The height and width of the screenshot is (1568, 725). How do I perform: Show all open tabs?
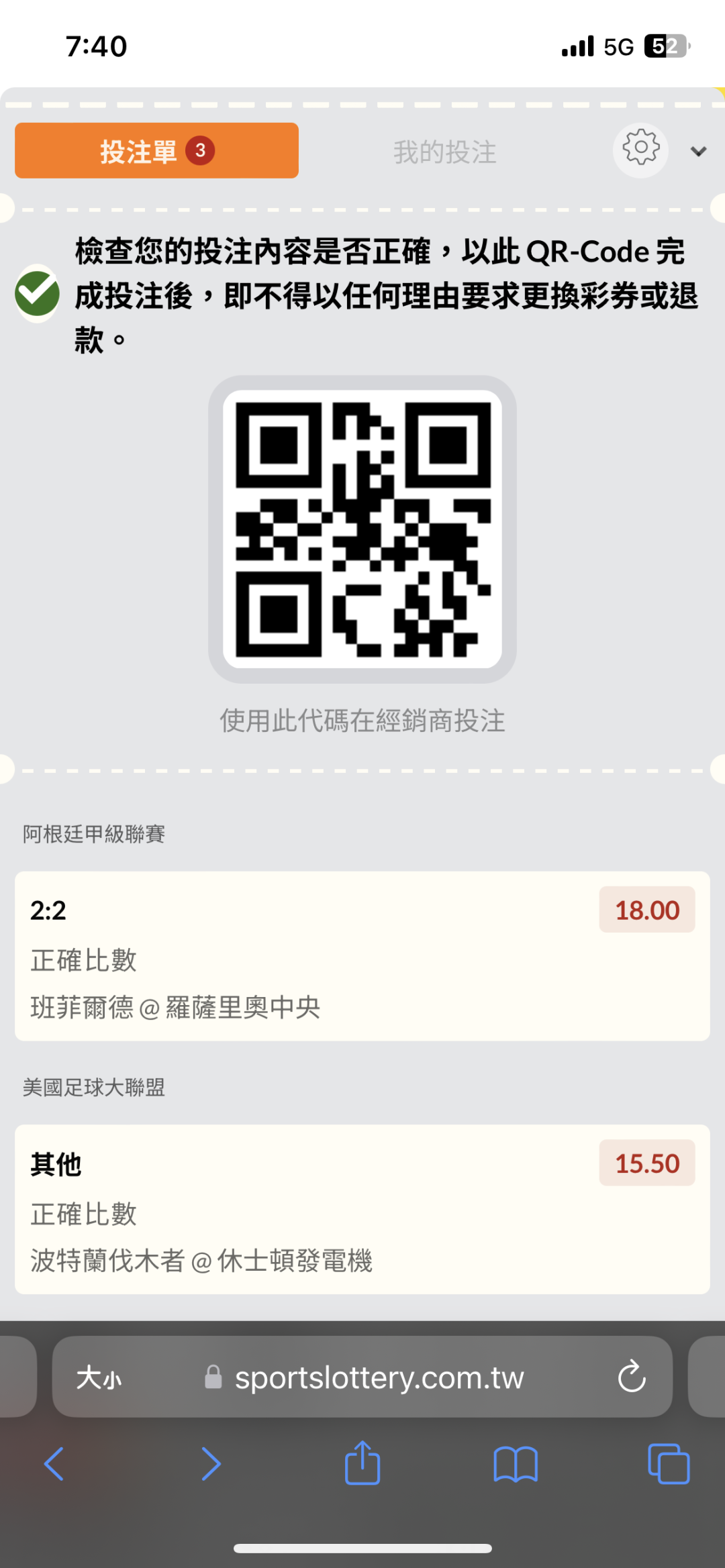click(x=669, y=1463)
